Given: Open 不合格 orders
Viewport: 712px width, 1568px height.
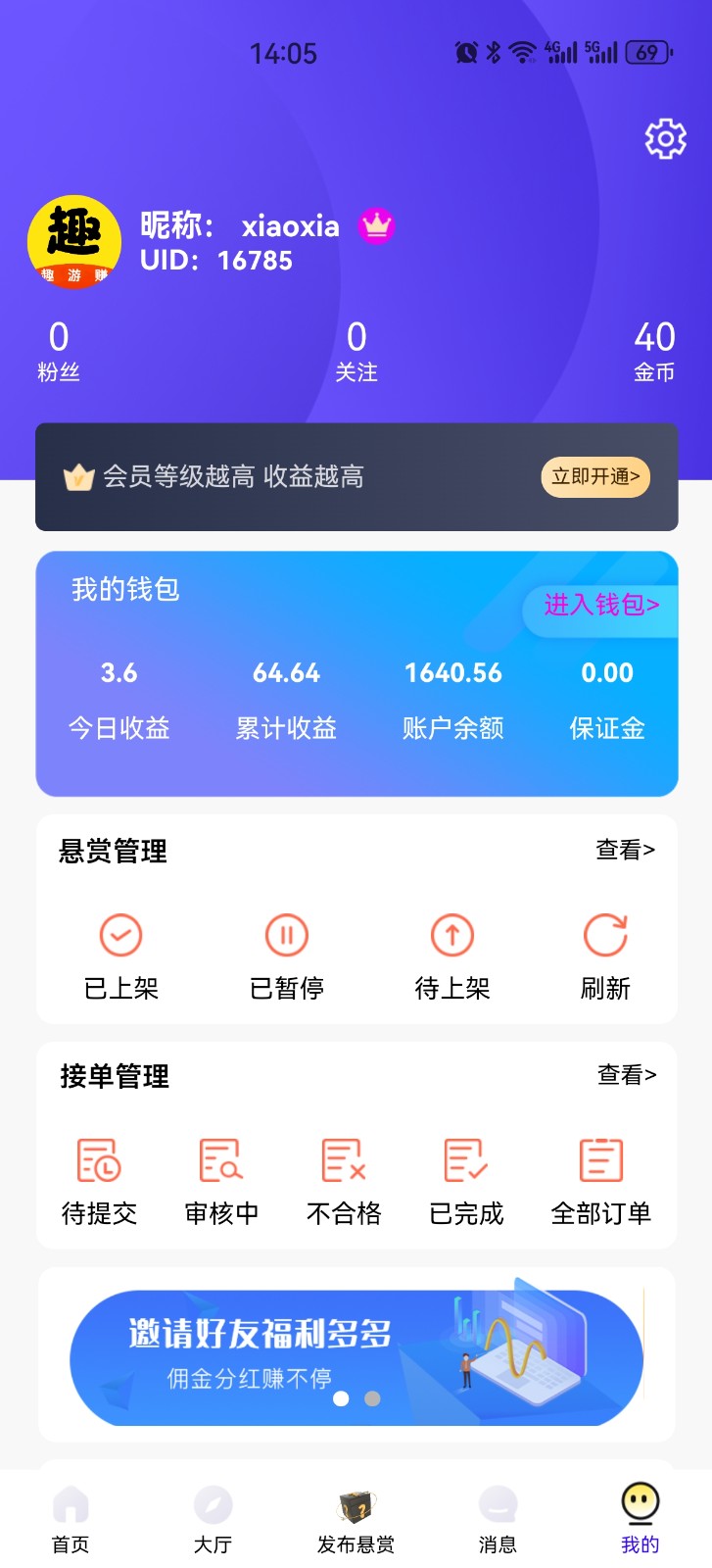Looking at the screenshot, I should (x=344, y=1182).
